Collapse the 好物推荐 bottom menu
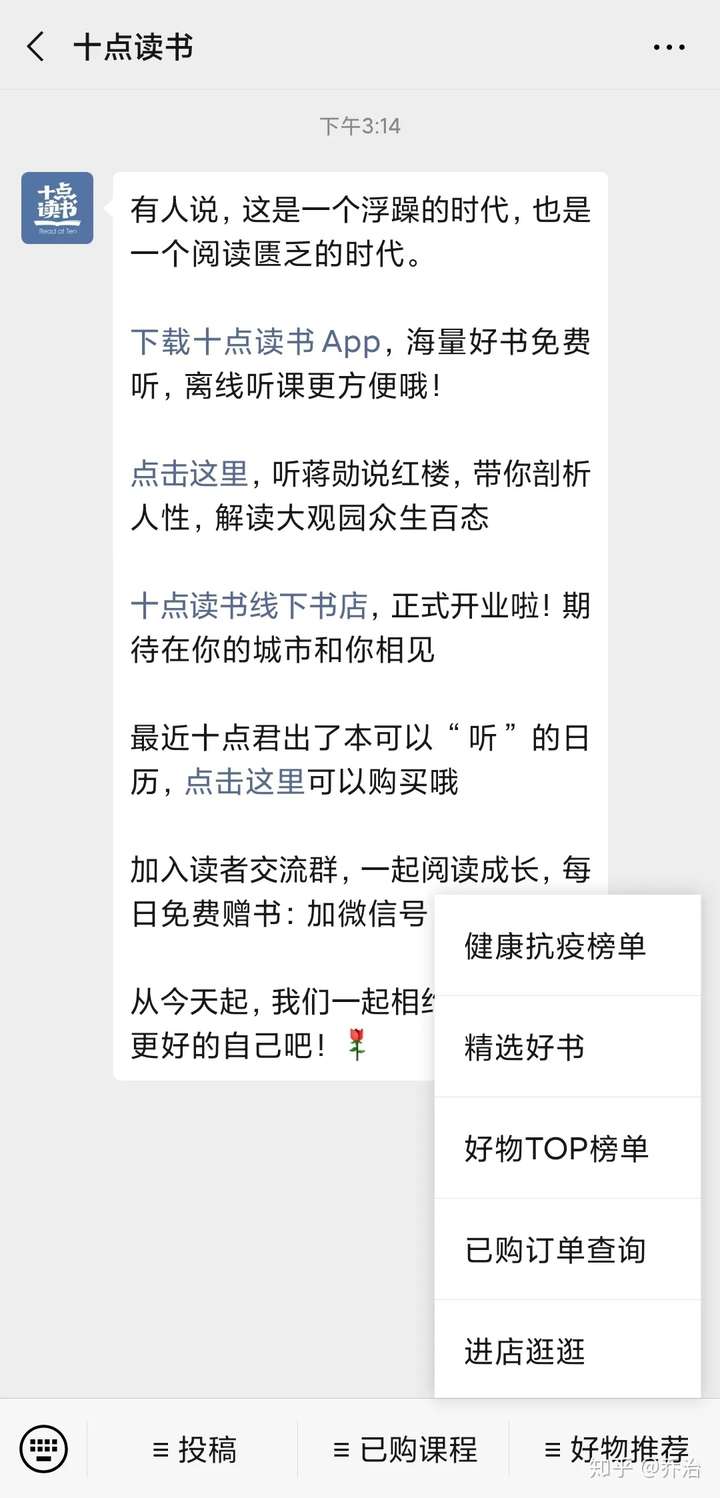This screenshot has width=720, height=1498. pyautogui.click(x=616, y=1449)
